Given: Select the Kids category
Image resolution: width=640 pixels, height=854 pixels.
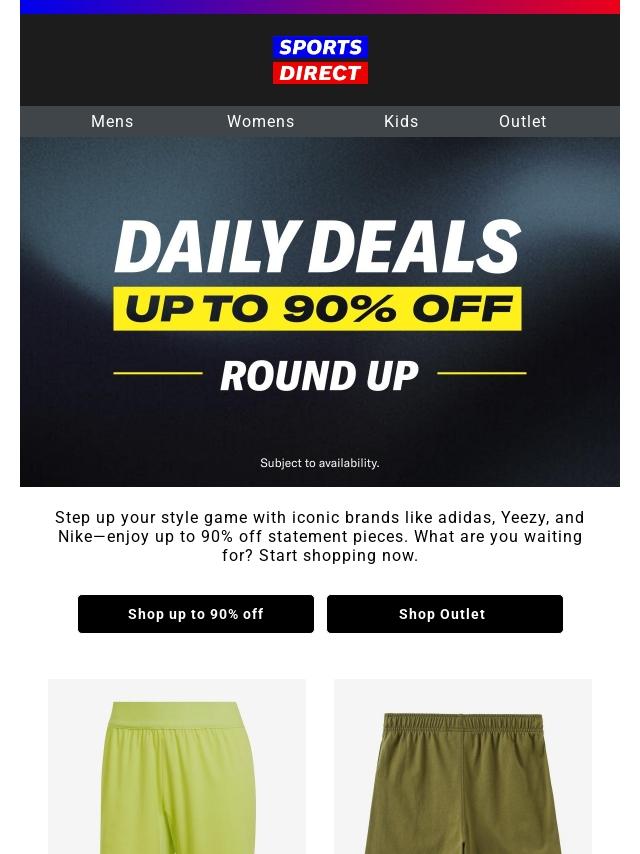Looking at the screenshot, I should tap(401, 121).
